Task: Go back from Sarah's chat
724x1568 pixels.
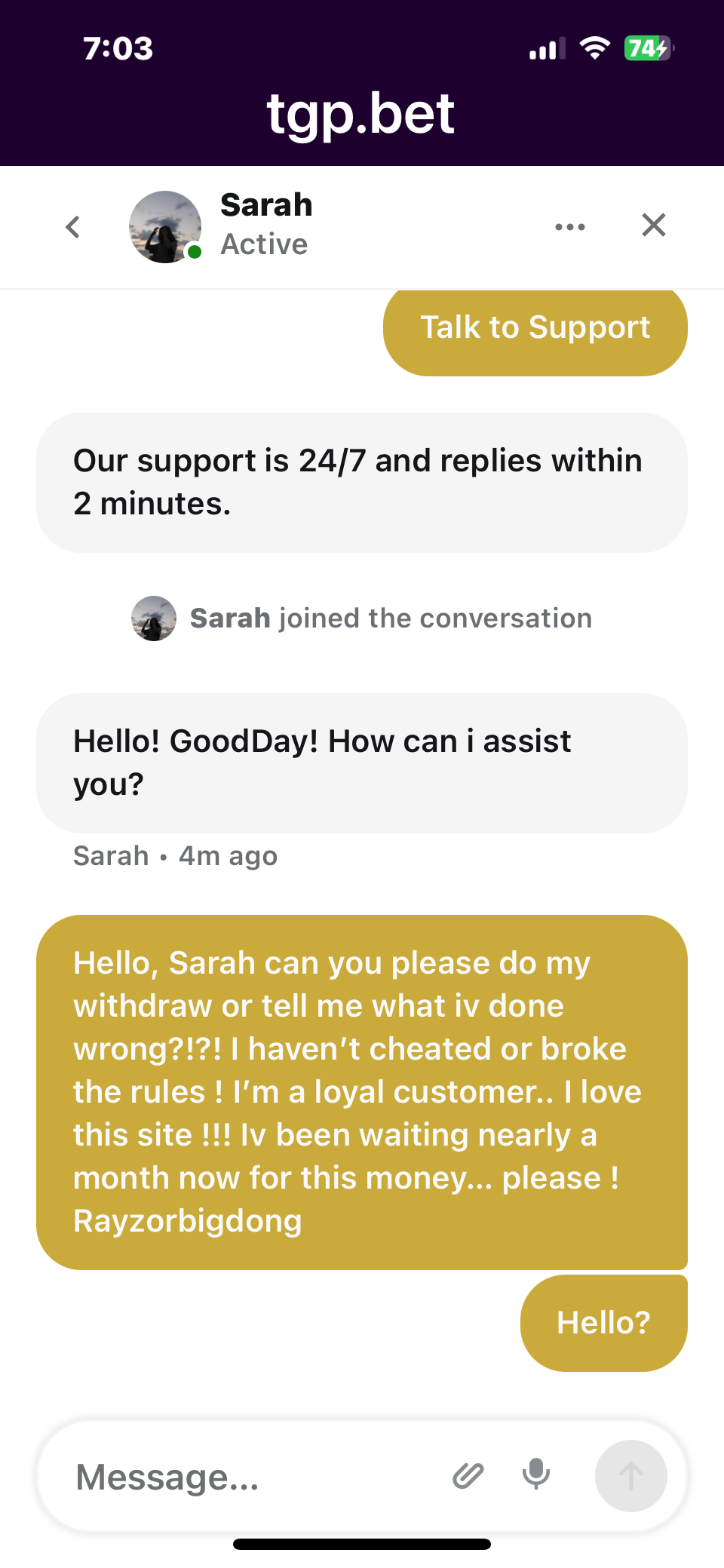Action: tap(73, 226)
